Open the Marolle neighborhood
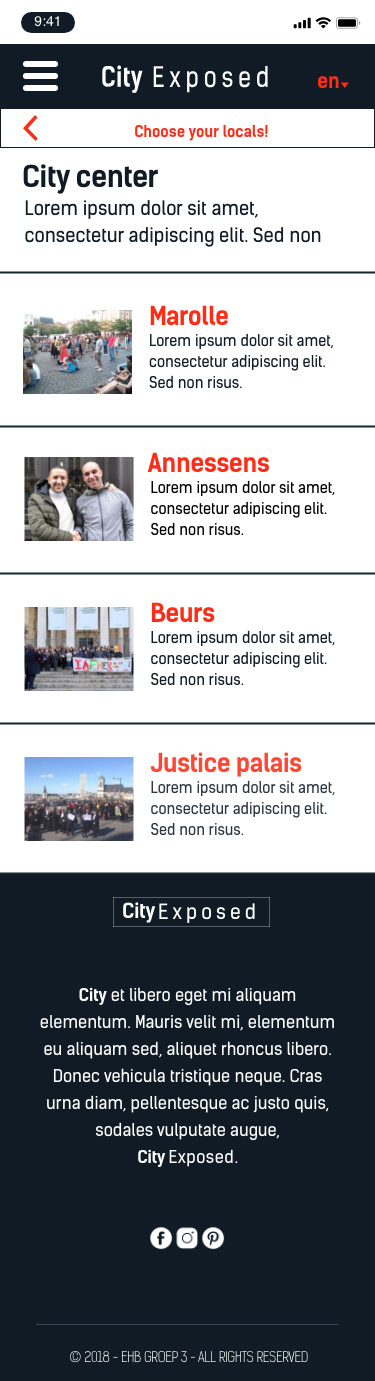The height and width of the screenshot is (1381, 375). [x=187, y=350]
